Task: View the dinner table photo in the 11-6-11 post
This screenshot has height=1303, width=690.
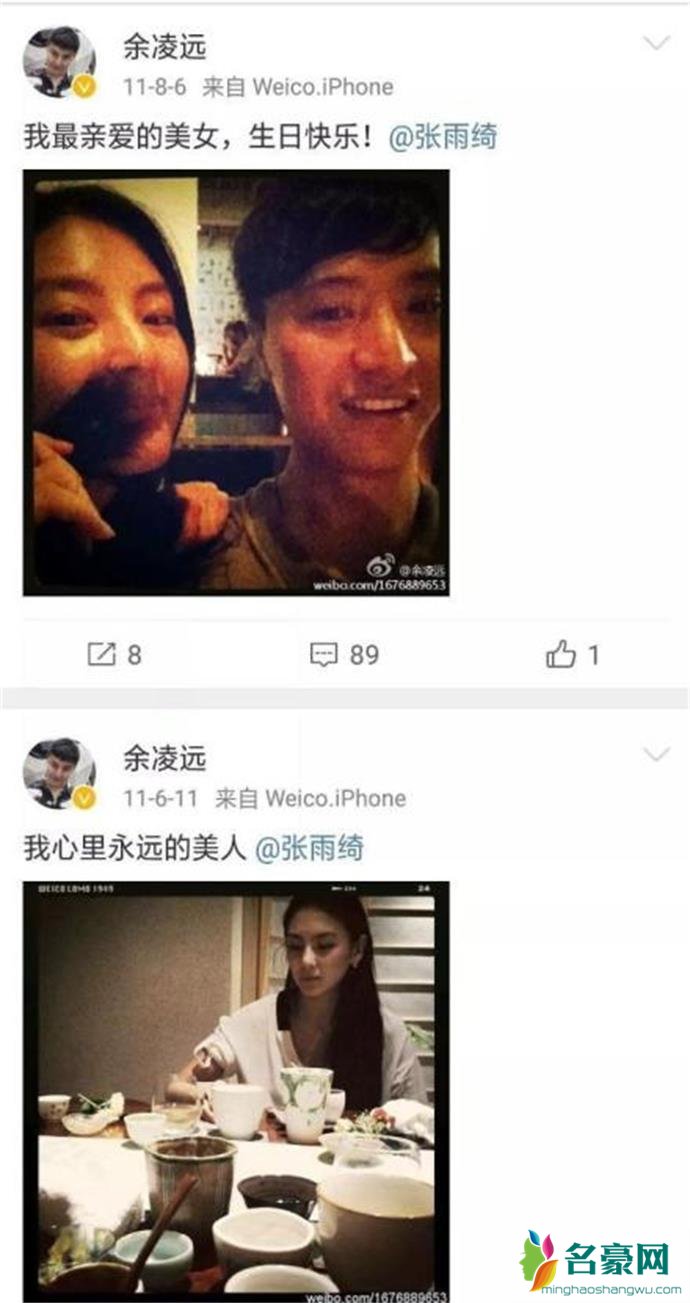Action: [x=236, y=1090]
